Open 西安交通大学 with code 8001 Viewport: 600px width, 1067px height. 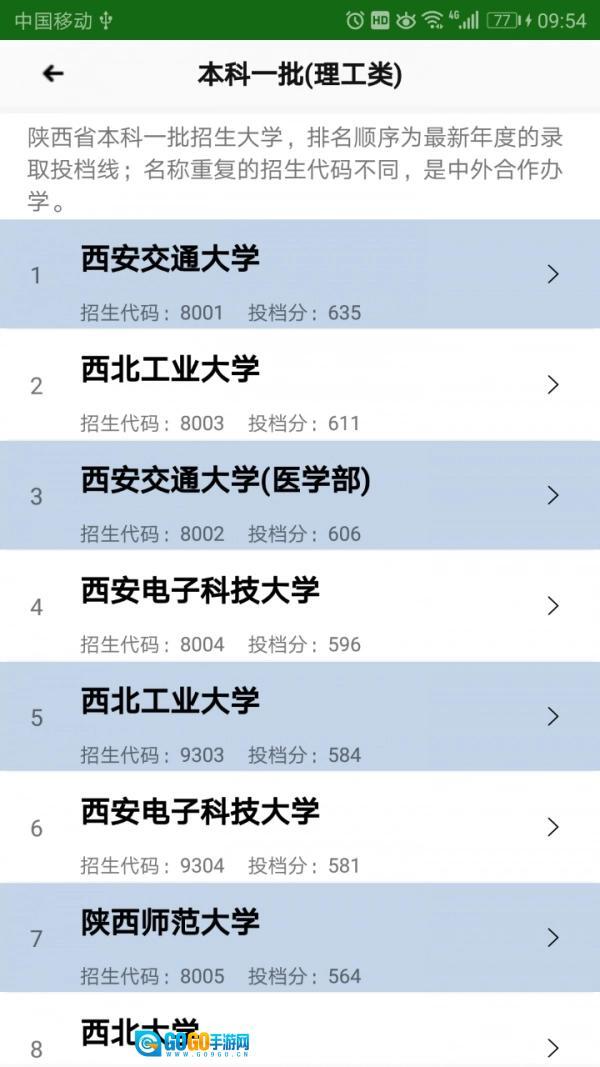click(300, 275)
